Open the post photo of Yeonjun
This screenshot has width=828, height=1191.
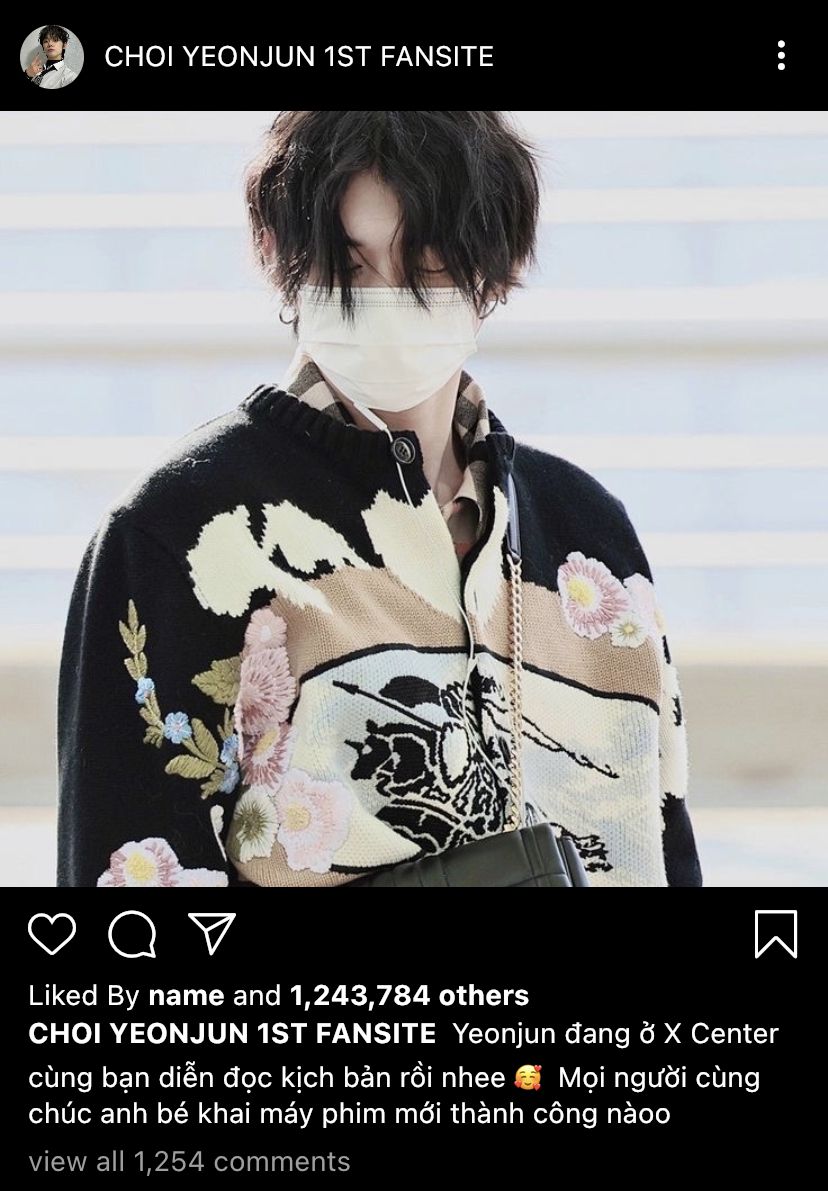click(414, 498)
